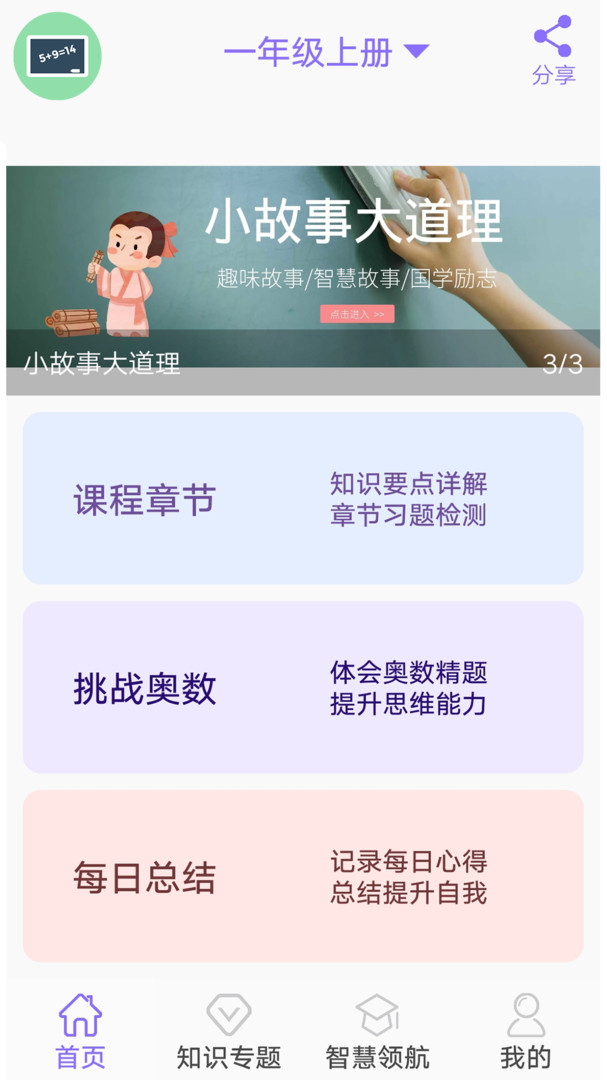Open the 课程章节 card

(x=303, y=498)
